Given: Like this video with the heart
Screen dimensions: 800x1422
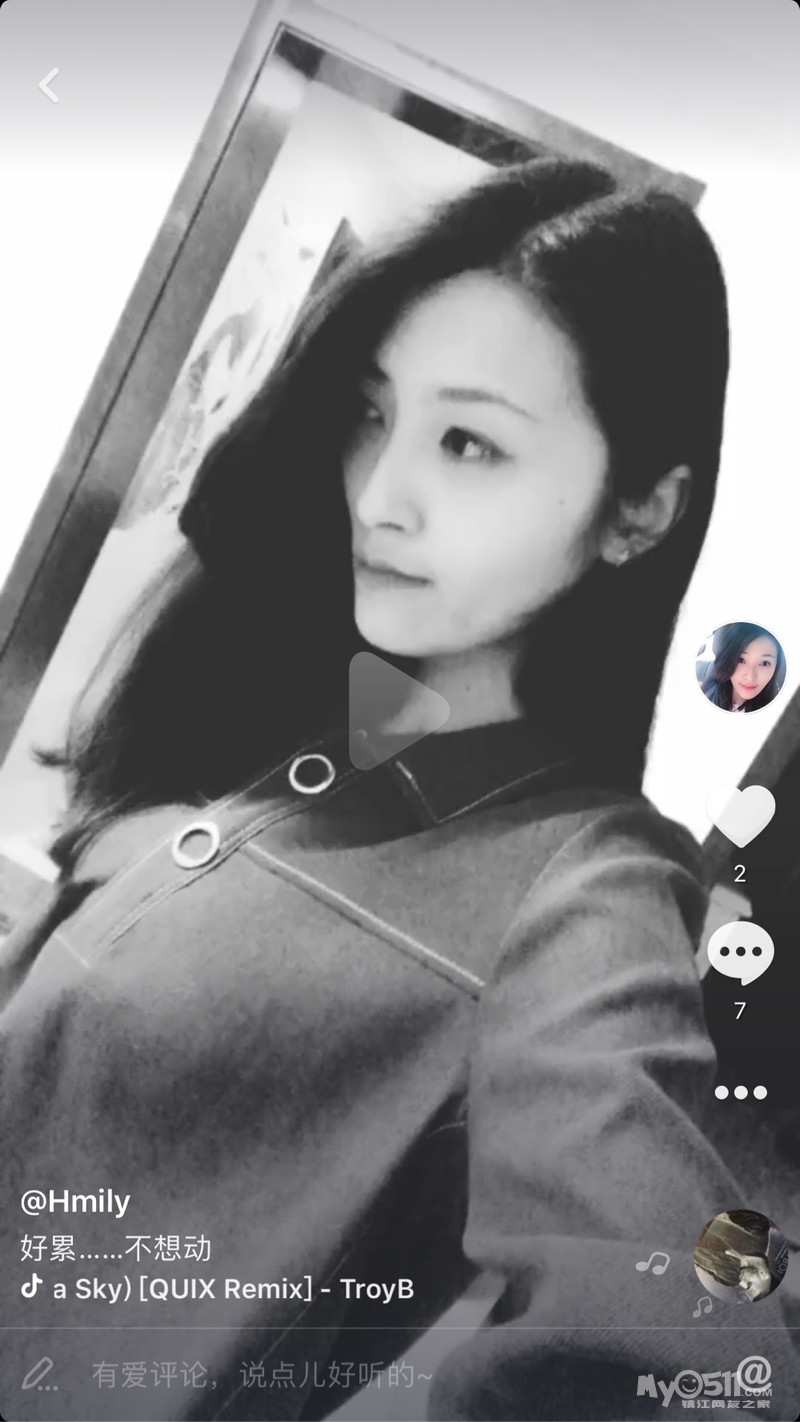Looking at the screenshot, I should coord(740,815).
